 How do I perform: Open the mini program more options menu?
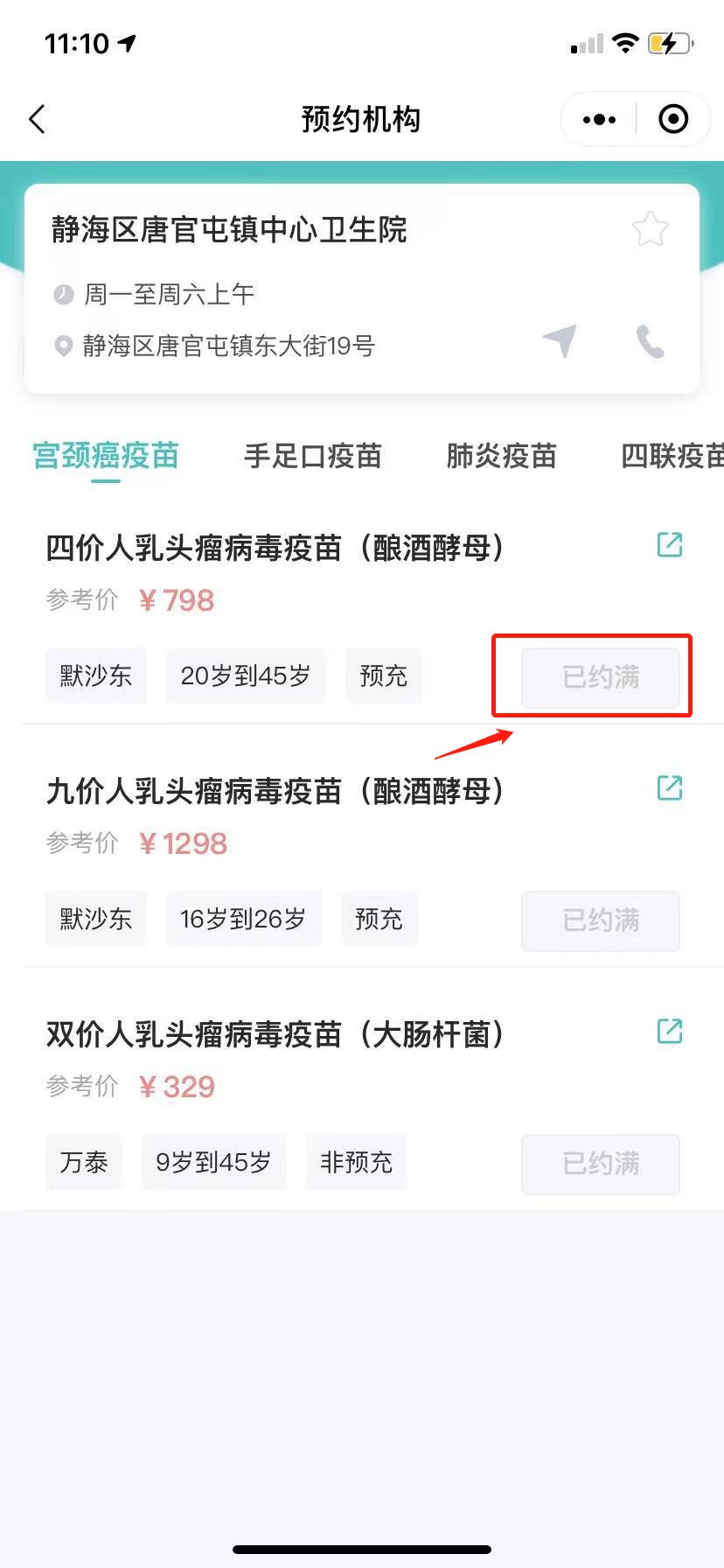coord(599,119)
